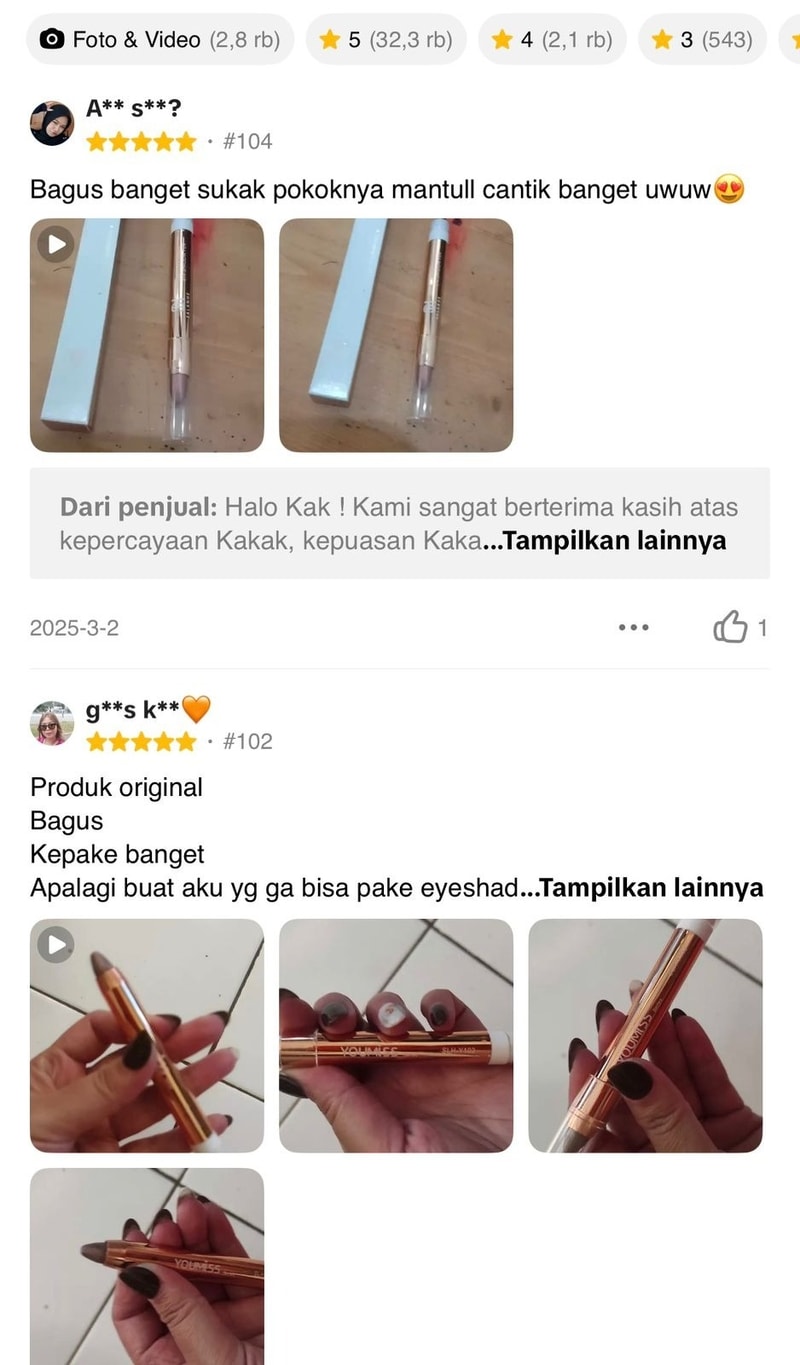The image size is (800, 1365).
Task: View third photo in g**s k**'s review
Action: (x=645, y=1035)
